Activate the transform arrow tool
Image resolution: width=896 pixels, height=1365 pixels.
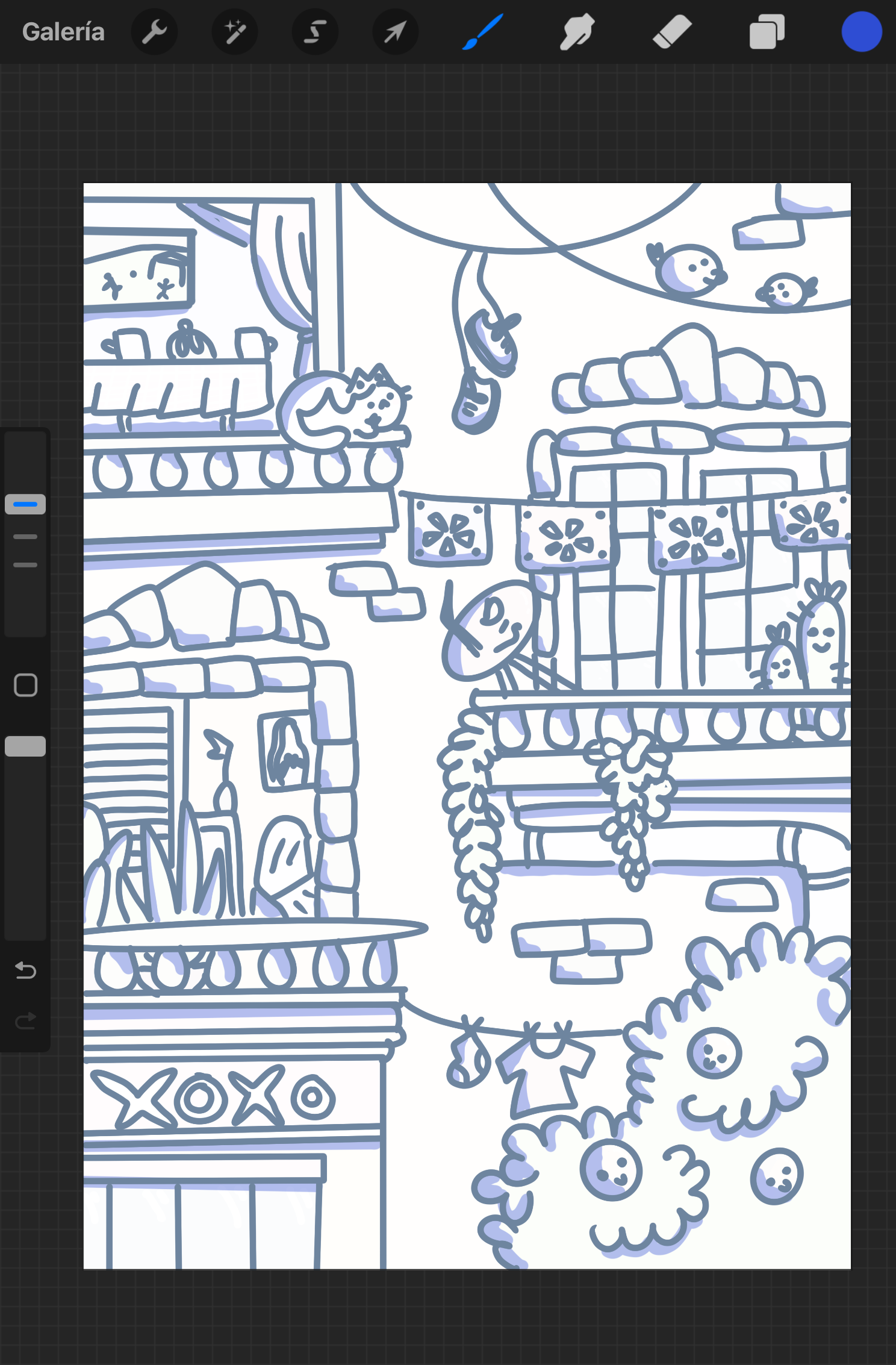[x=395, y=32]
